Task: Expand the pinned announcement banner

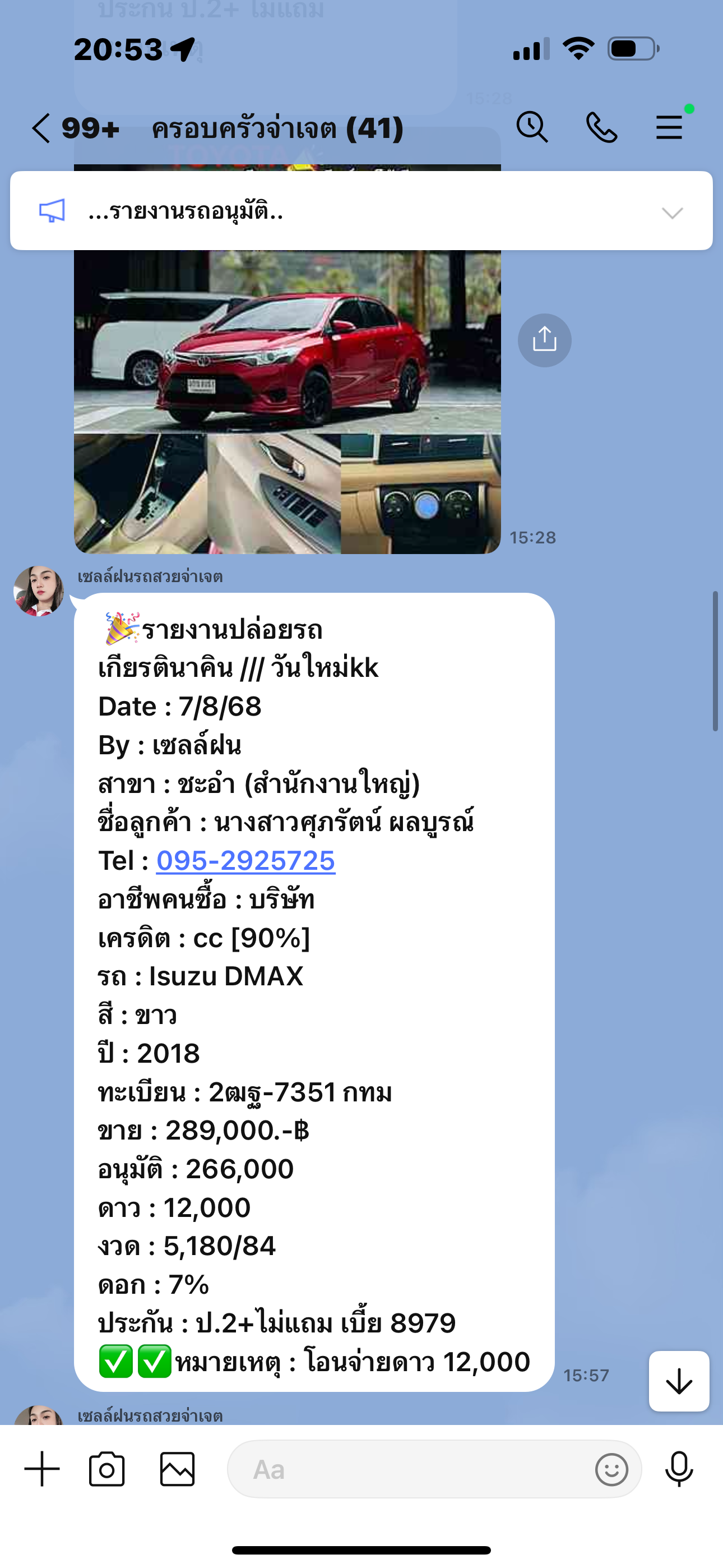Action: (672, 213)
